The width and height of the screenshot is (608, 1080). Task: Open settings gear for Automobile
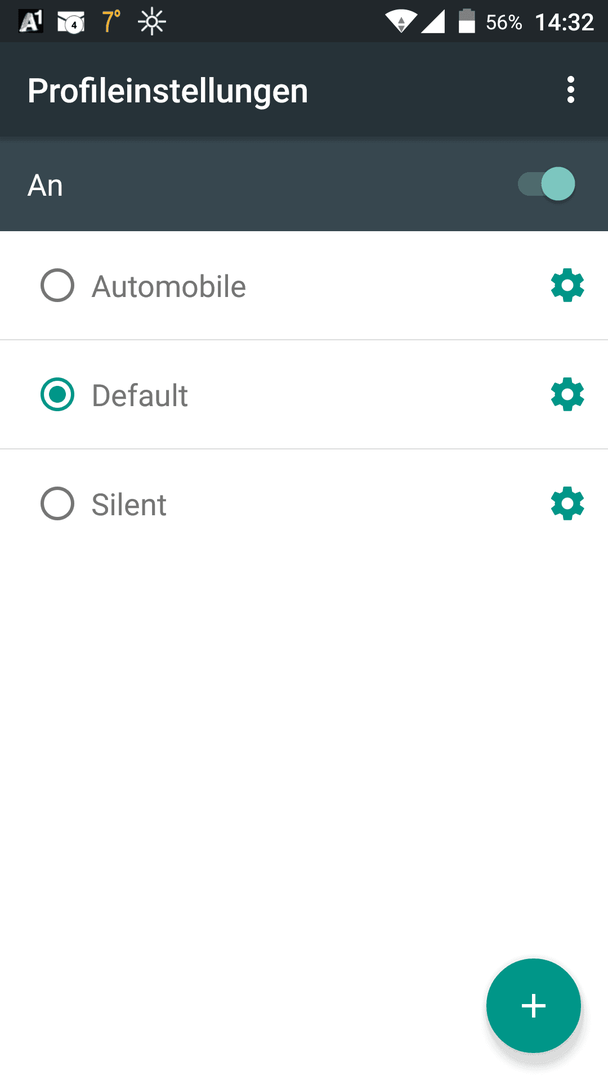click(x=567, y=285)
